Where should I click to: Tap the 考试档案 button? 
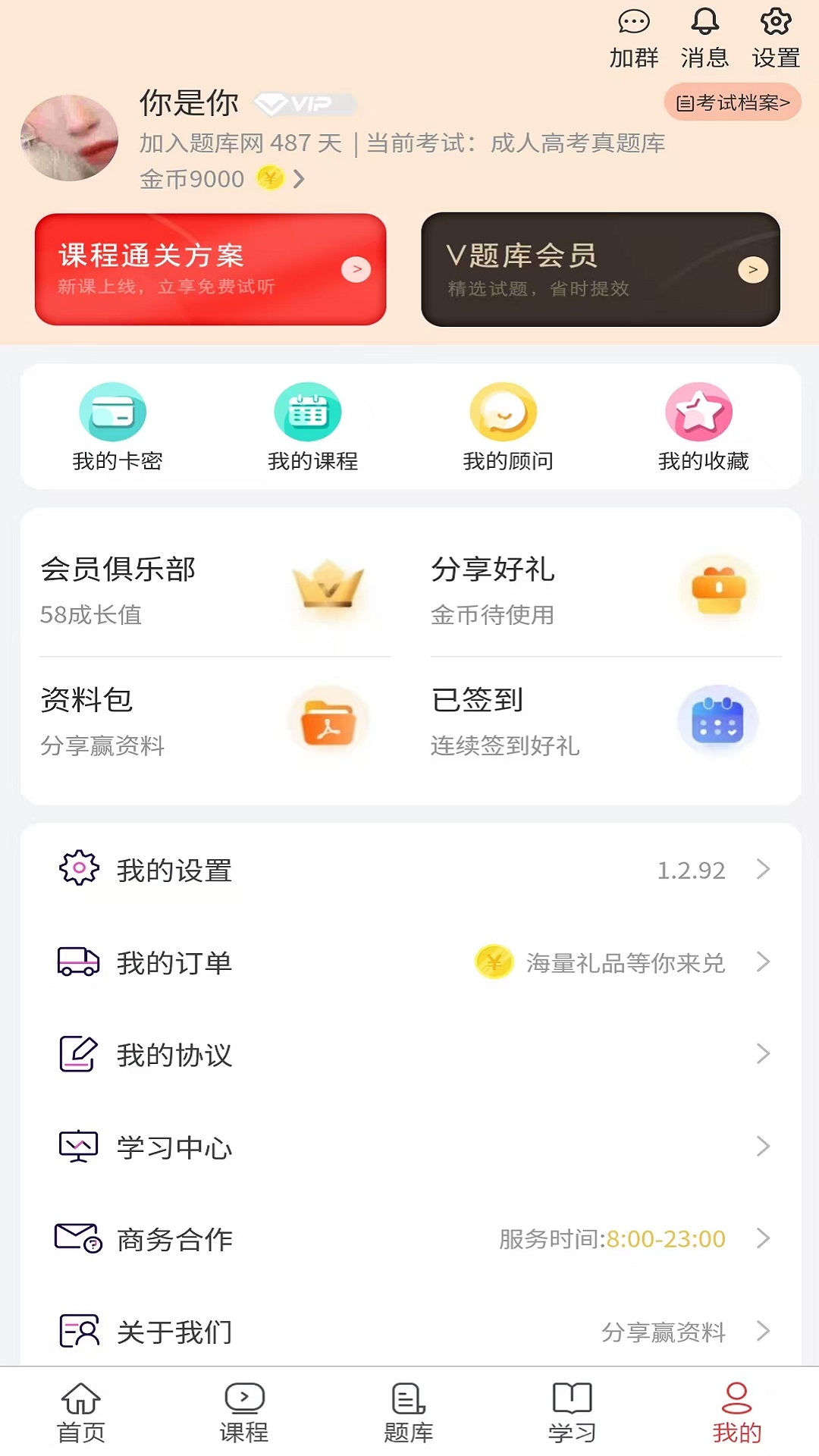click(x=733, y=102)
